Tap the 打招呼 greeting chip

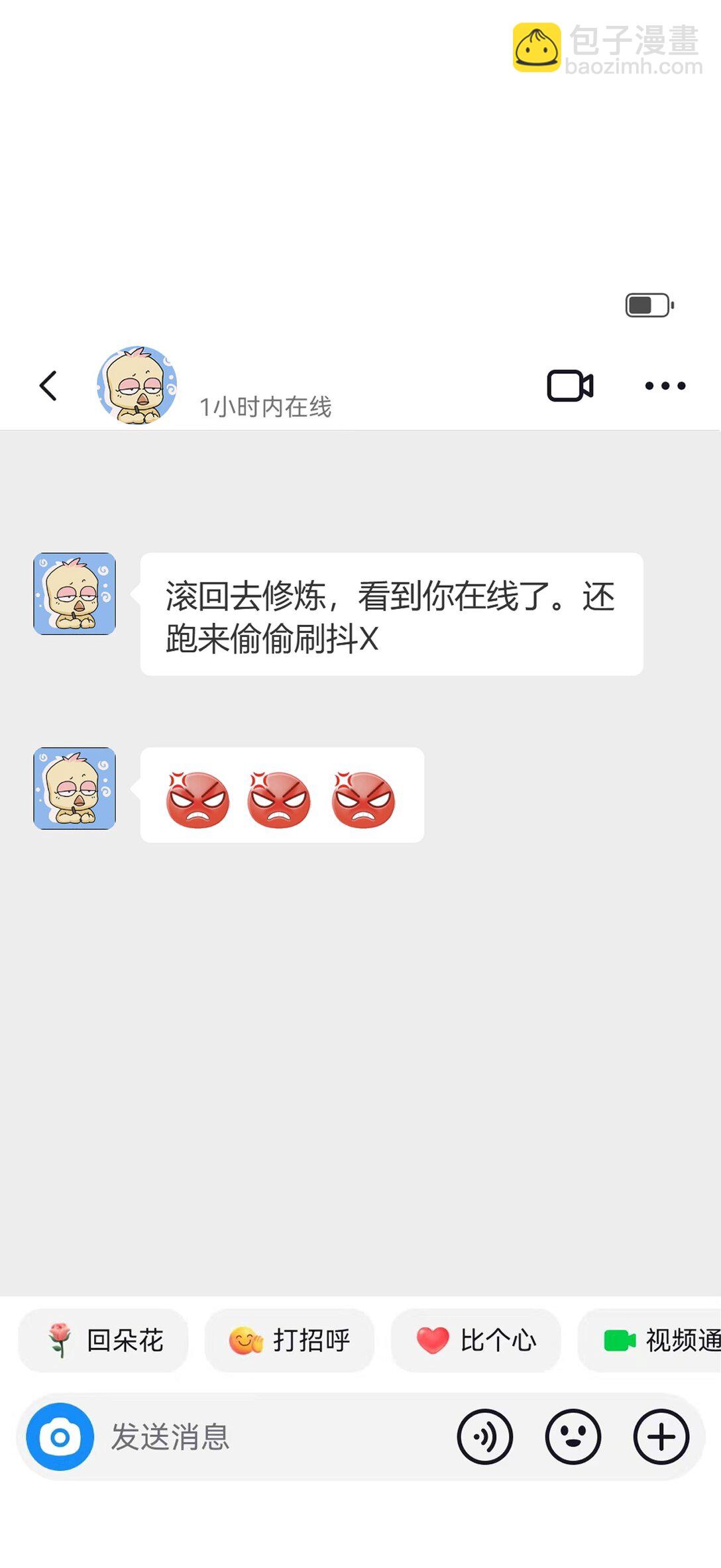(290, 1340)
